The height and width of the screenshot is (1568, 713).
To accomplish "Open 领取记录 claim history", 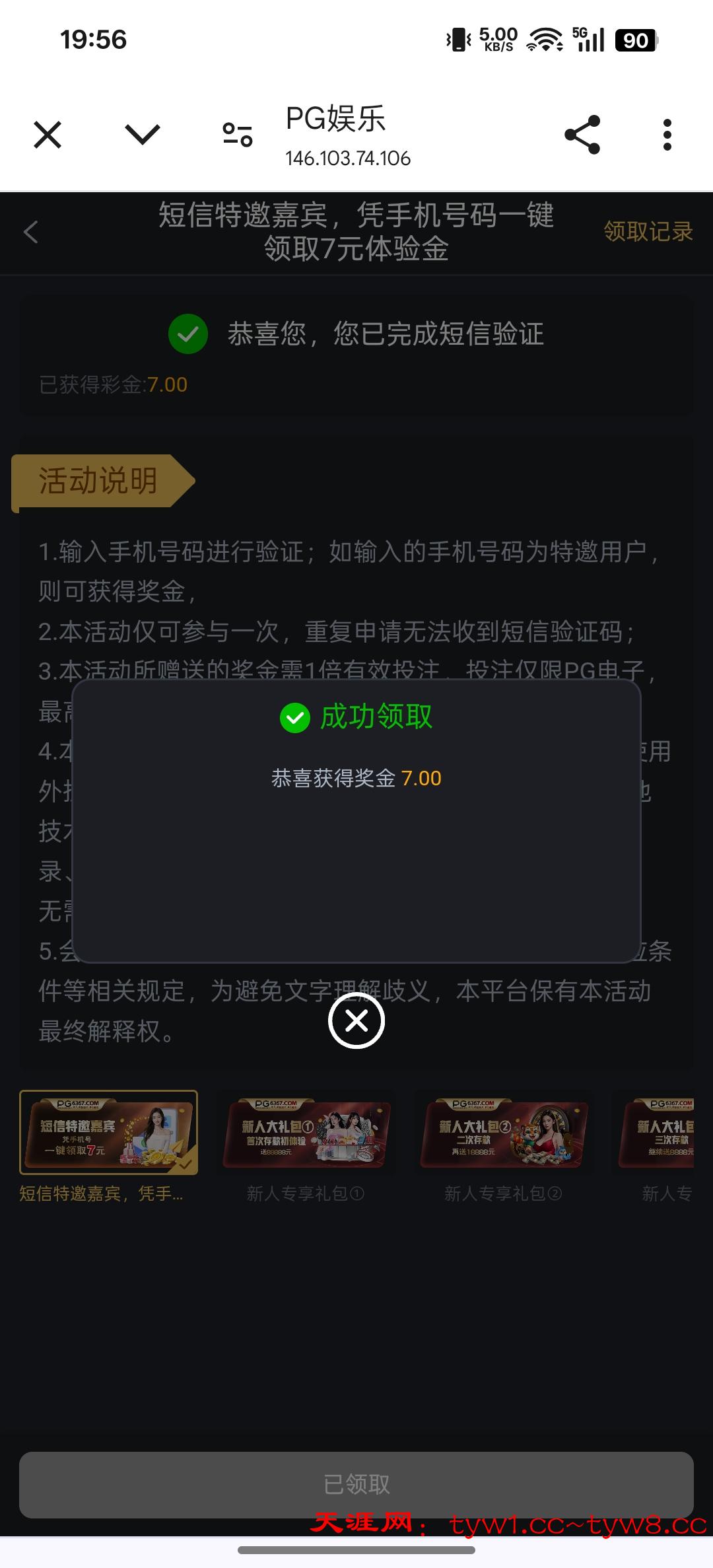I will pyautogui.click(x=648, y=232).
